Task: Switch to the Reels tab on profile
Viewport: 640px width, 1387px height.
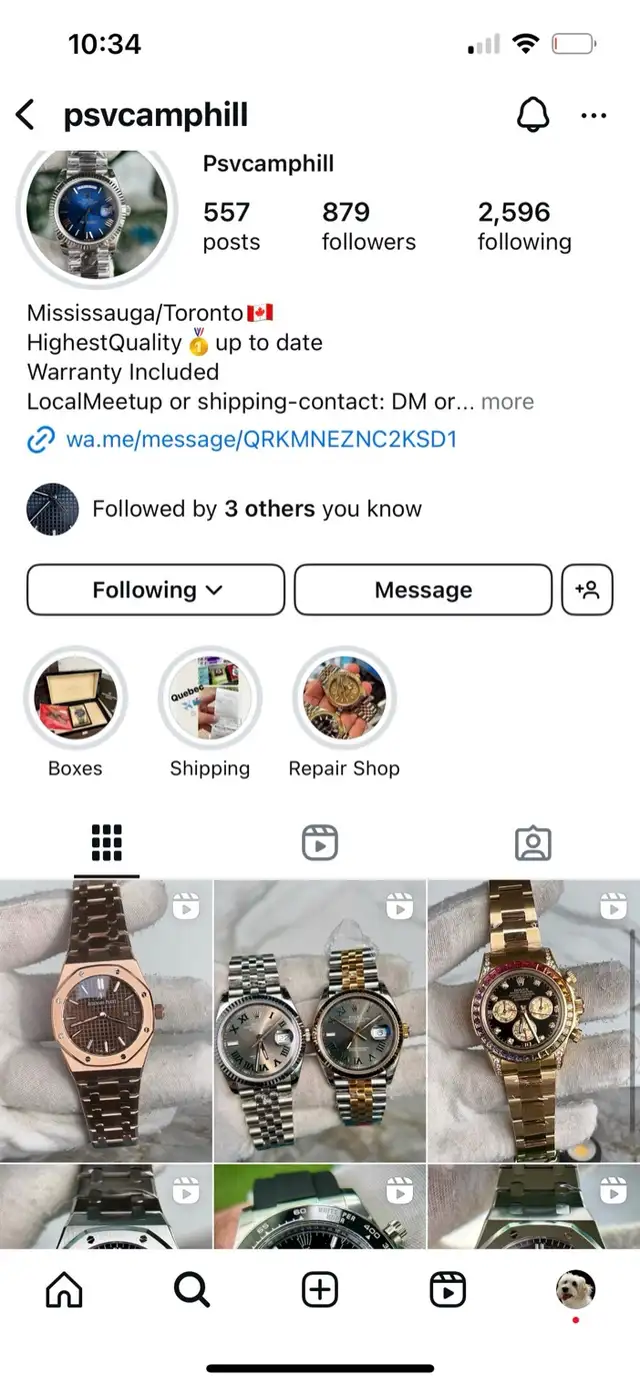Action: (x=320, y=843)
